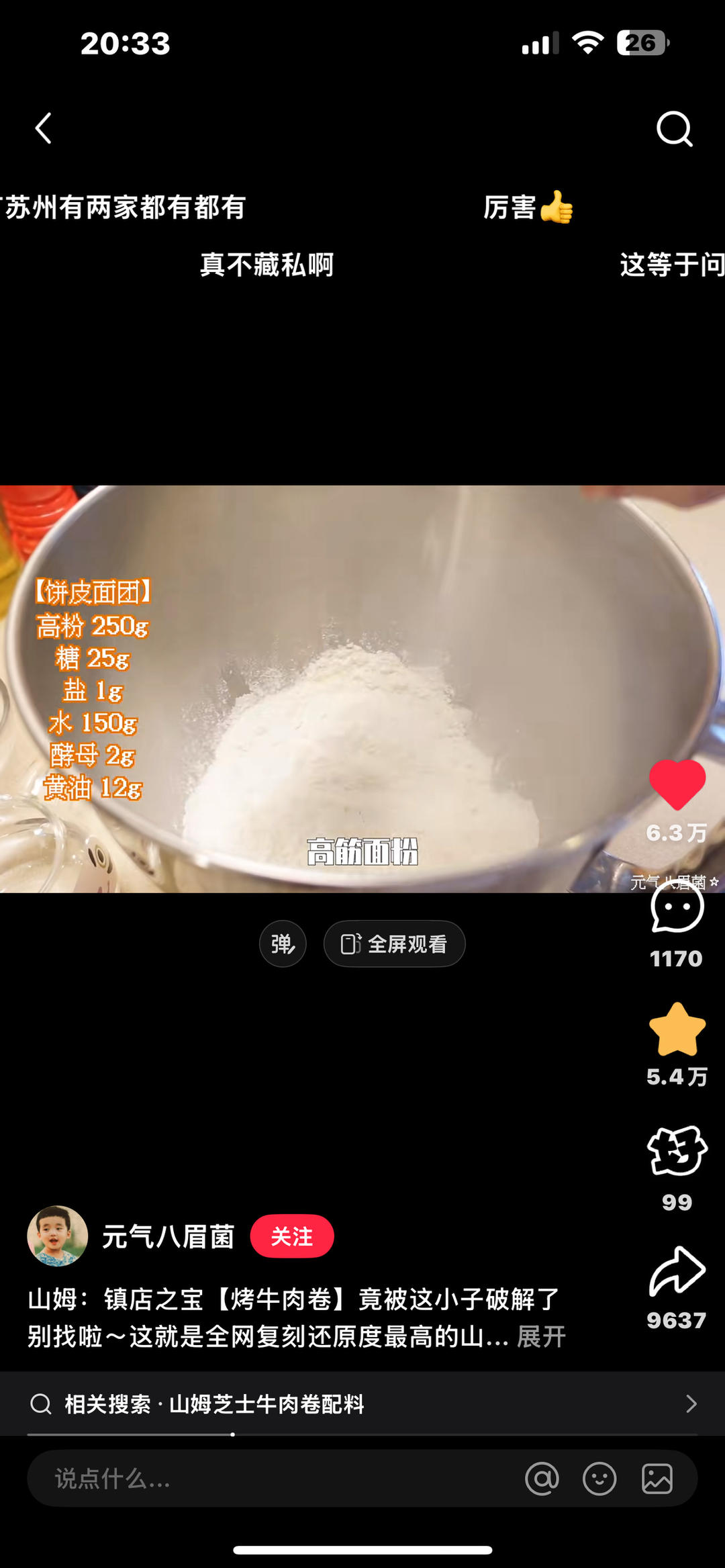Viewport: 725px width, 1568px height.
Task: Share the video via the arrow icon
Action: click(677, 1271)
